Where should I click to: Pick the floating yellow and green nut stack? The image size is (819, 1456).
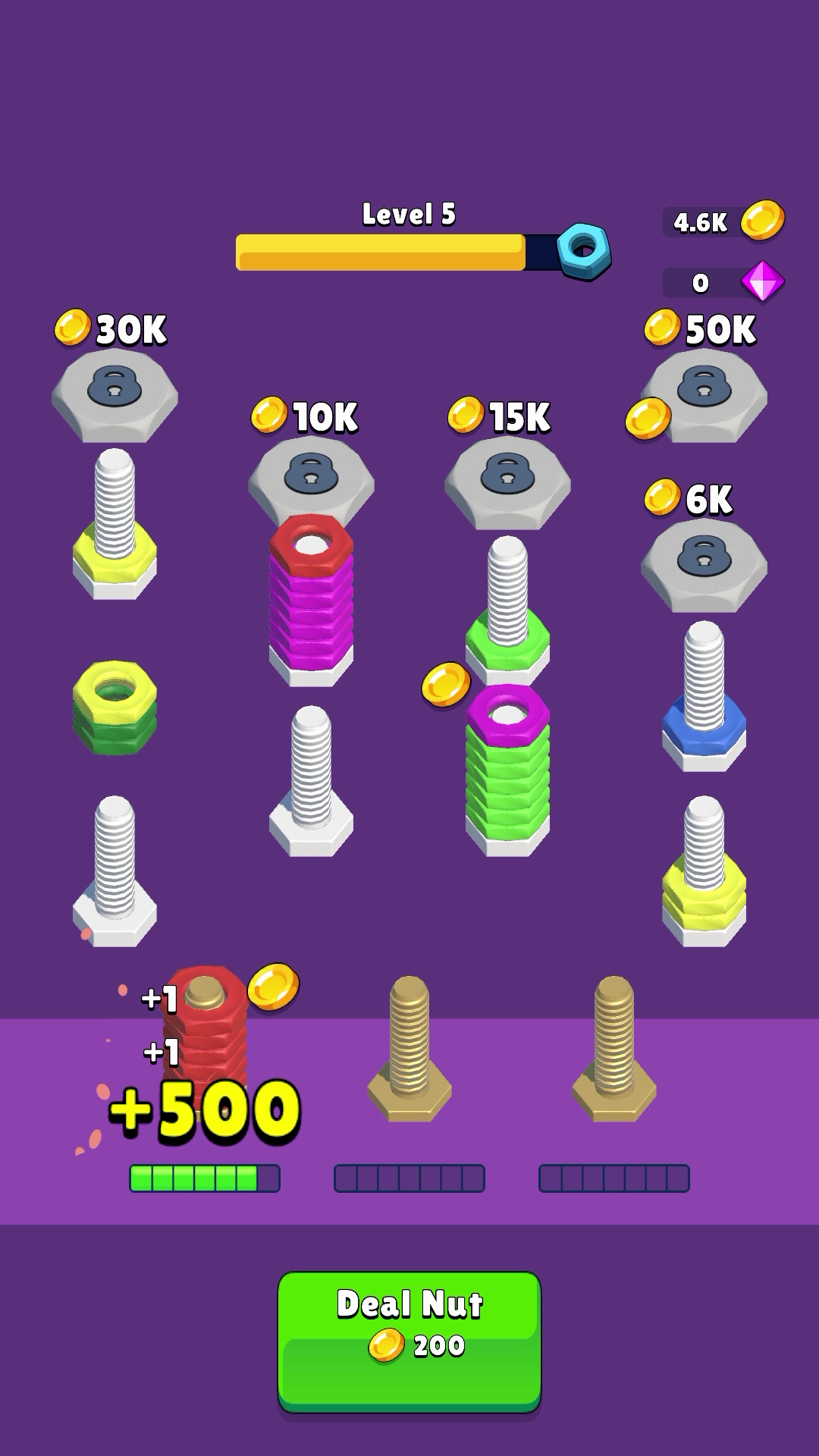115,707
